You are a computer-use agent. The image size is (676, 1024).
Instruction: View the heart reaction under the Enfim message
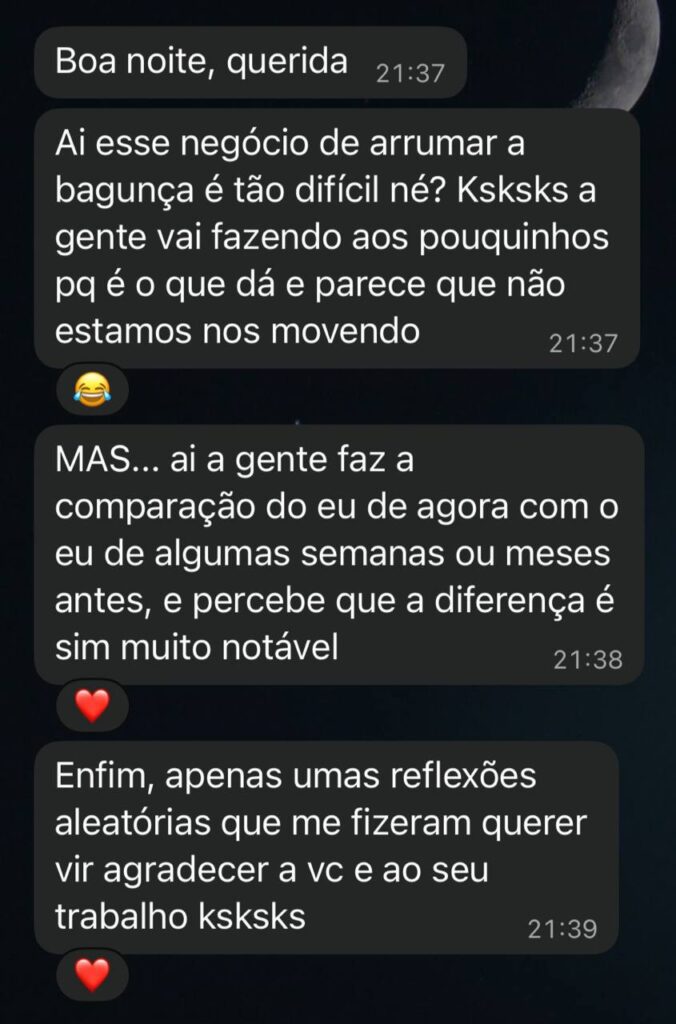91,974
